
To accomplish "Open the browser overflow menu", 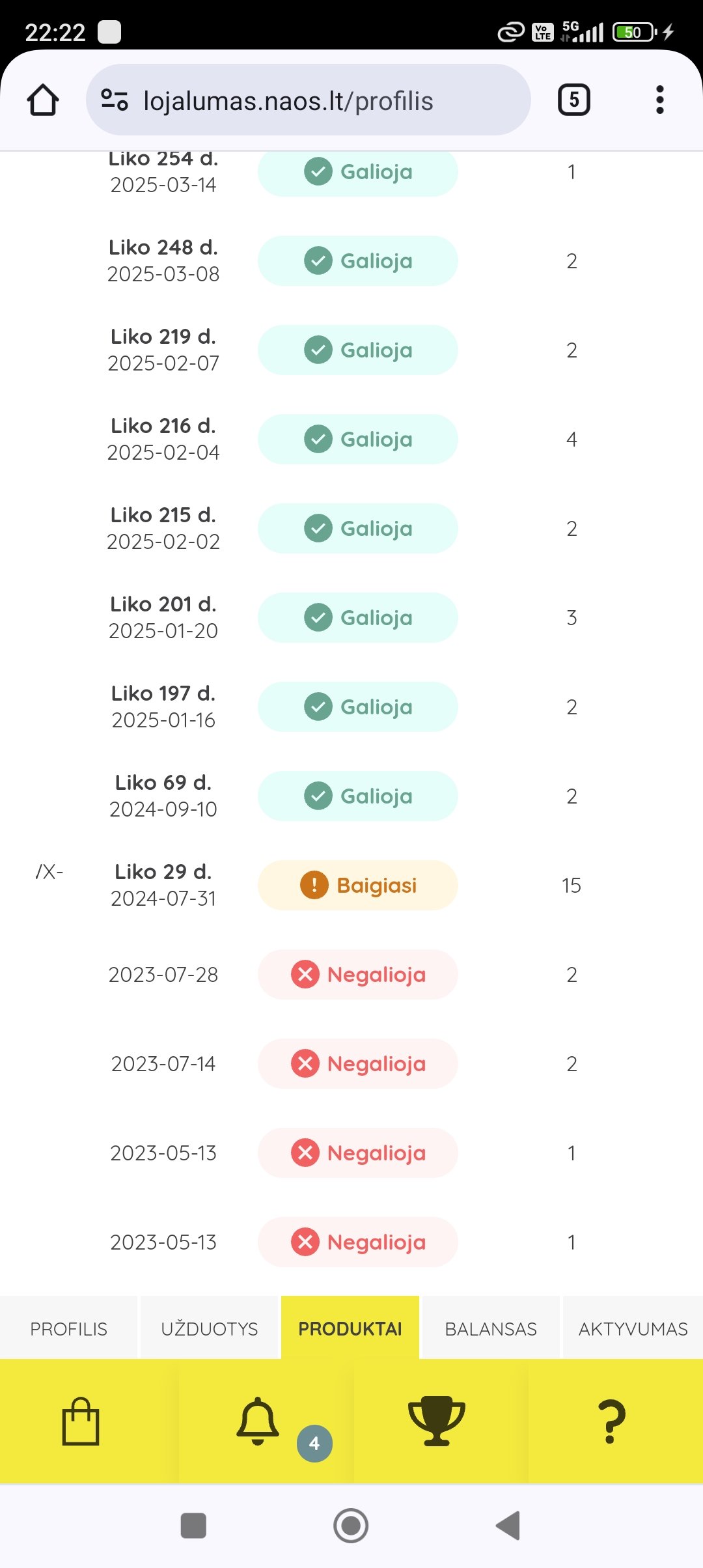I will click(659, 100).
